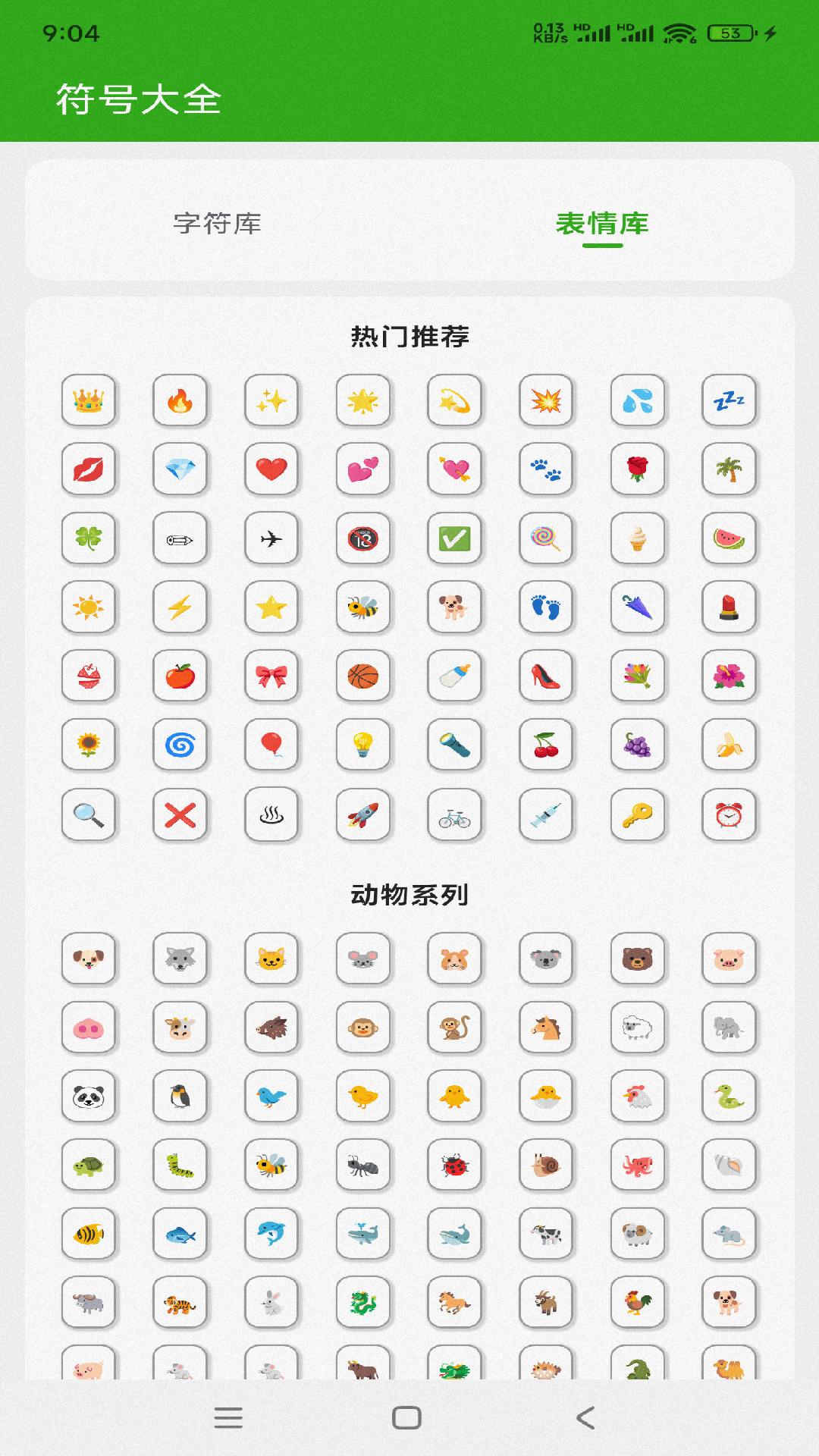The height and width of the screenshot is (1456, 819).
Task: Tap the watermelon emoji
Action: 729,539
